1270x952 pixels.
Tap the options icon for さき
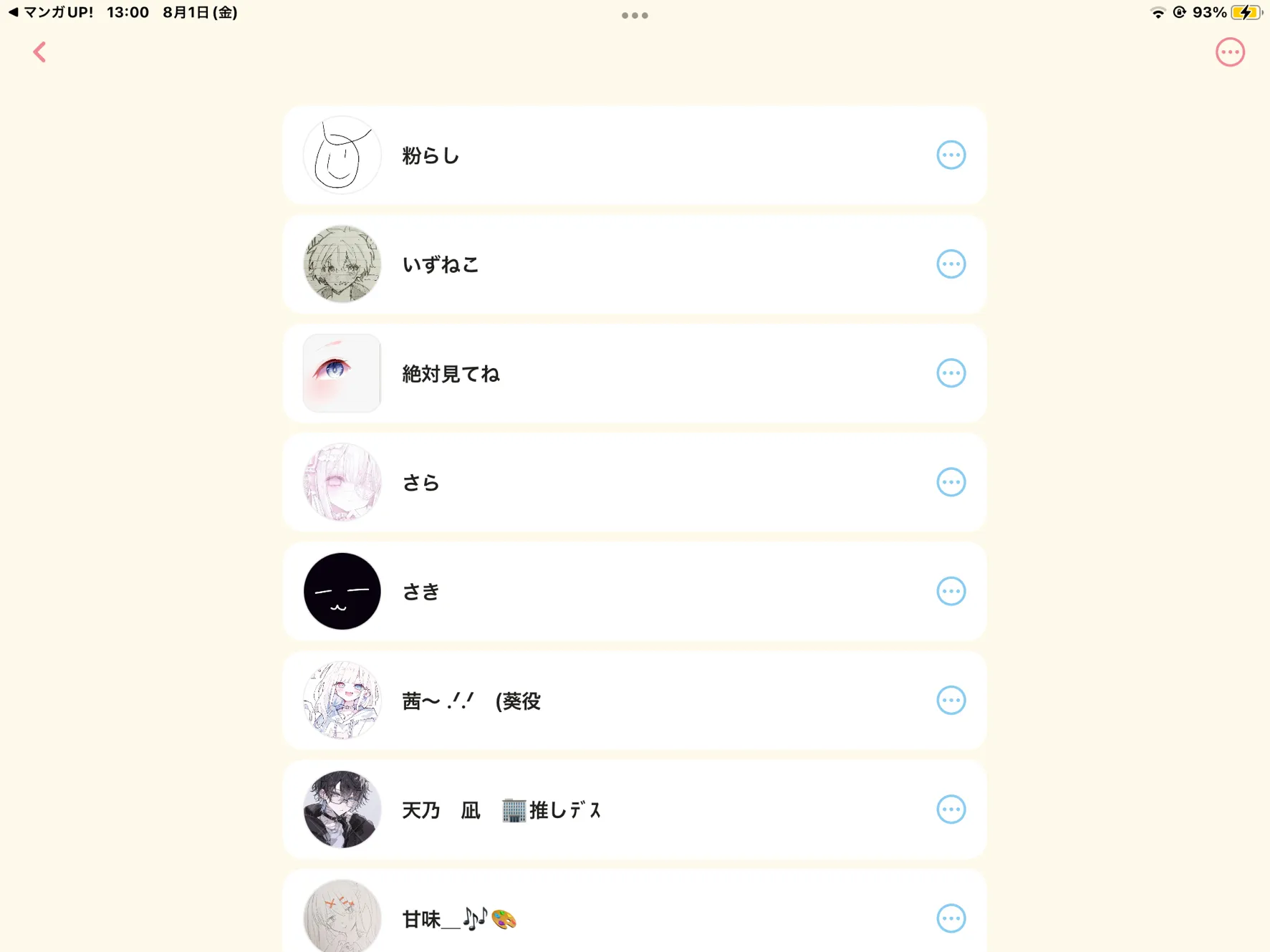(951, 591)
